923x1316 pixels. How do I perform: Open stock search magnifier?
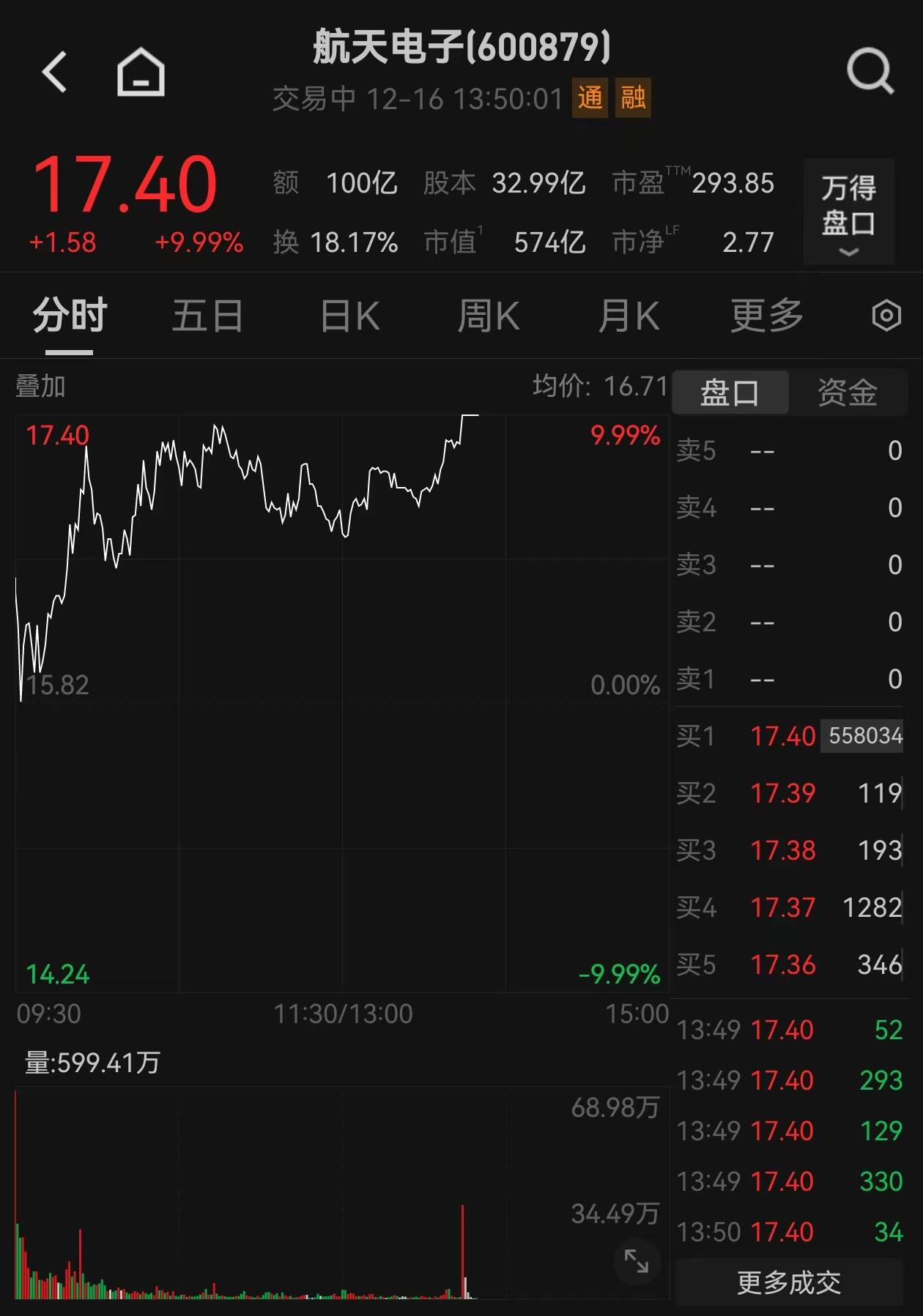pyautogui.click(x=870, y=72)
